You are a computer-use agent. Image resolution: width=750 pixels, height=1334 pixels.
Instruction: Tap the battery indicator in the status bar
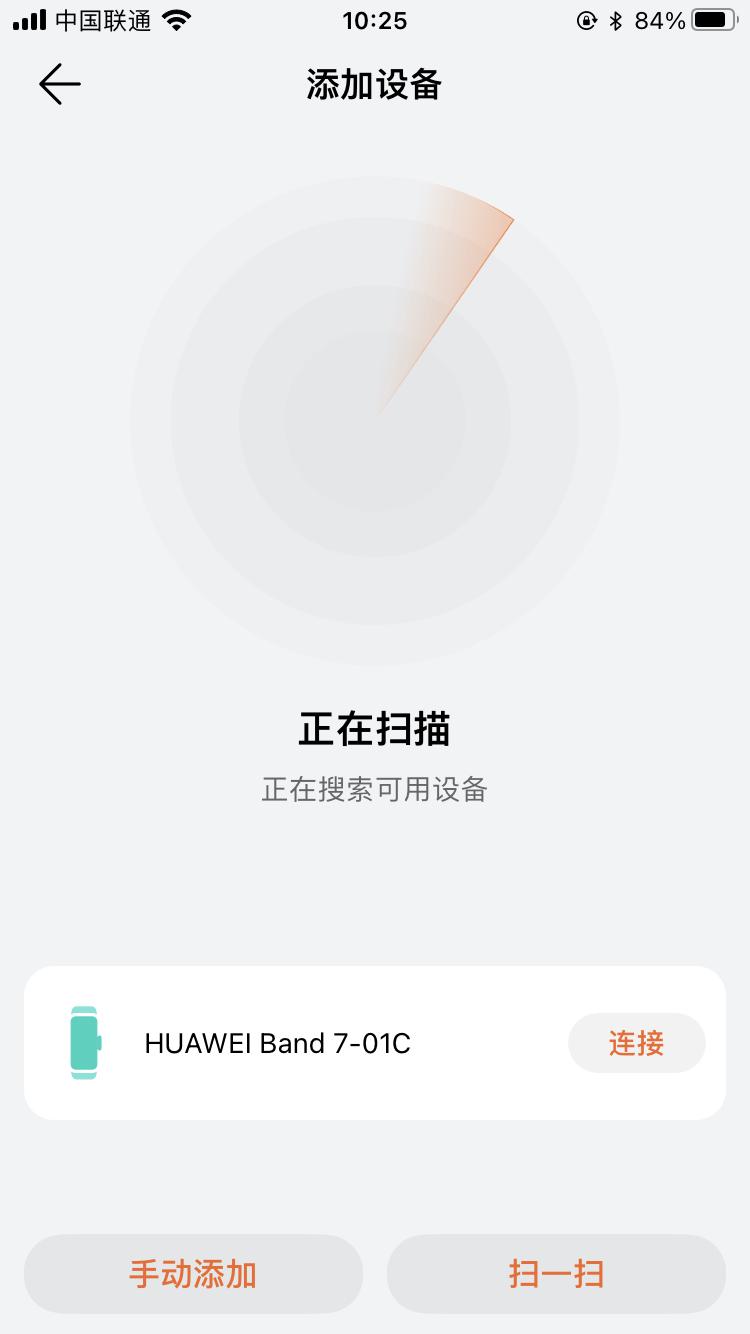(712, 19)
